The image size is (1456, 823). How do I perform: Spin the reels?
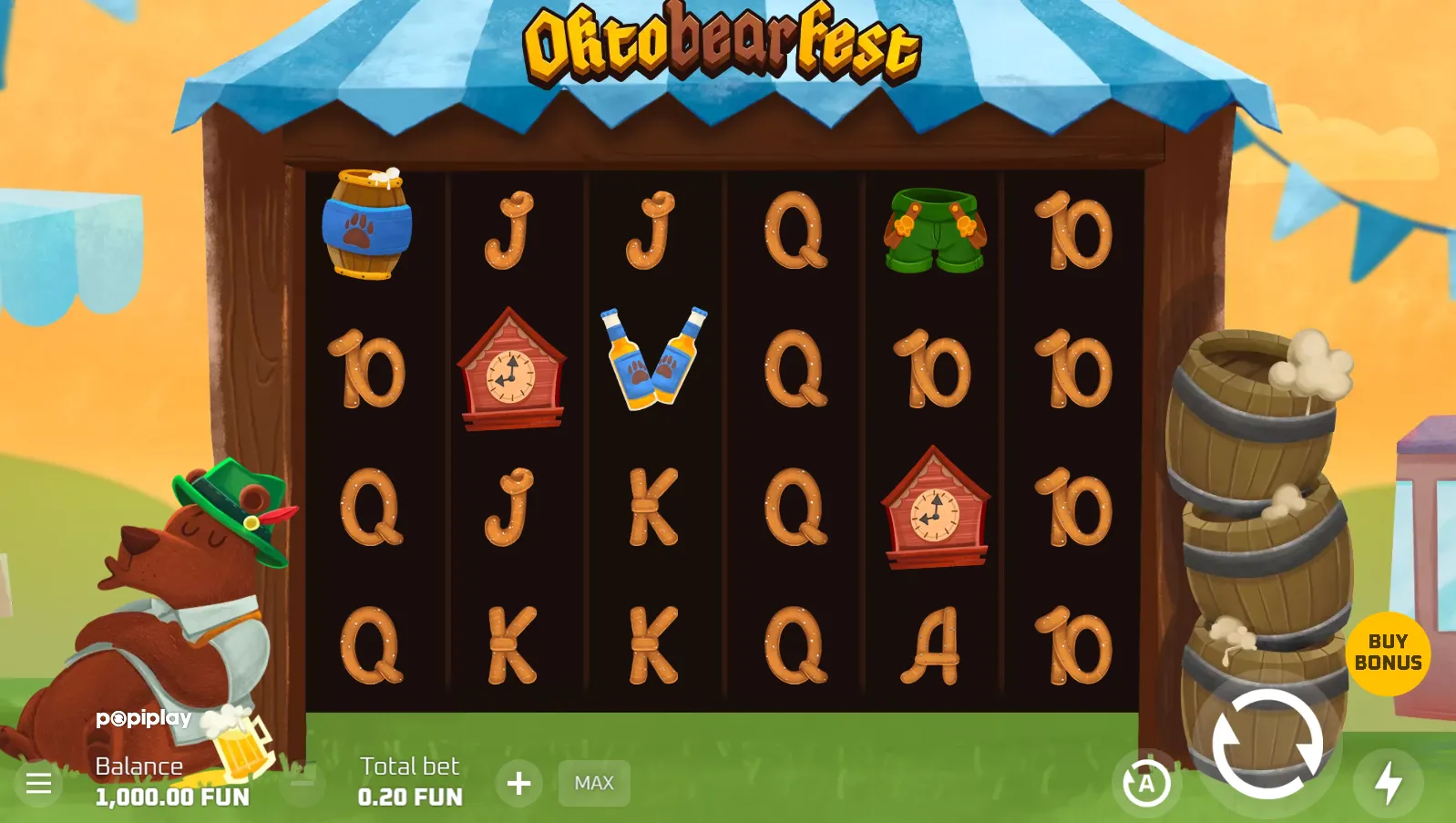(1266, 744)
